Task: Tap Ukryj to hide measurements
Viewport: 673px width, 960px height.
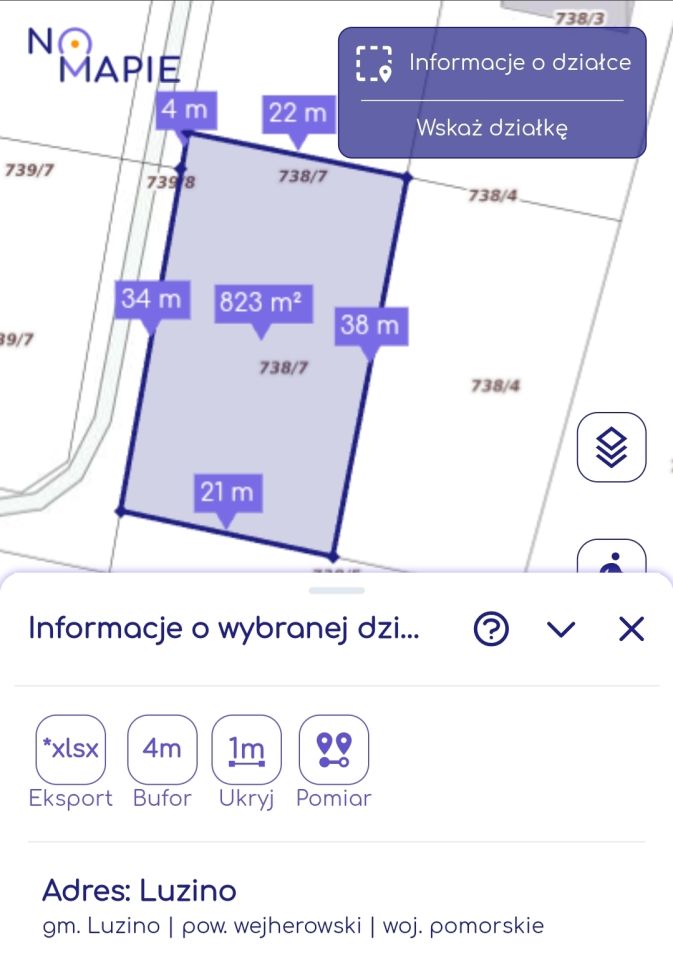Action: [246, 749]
